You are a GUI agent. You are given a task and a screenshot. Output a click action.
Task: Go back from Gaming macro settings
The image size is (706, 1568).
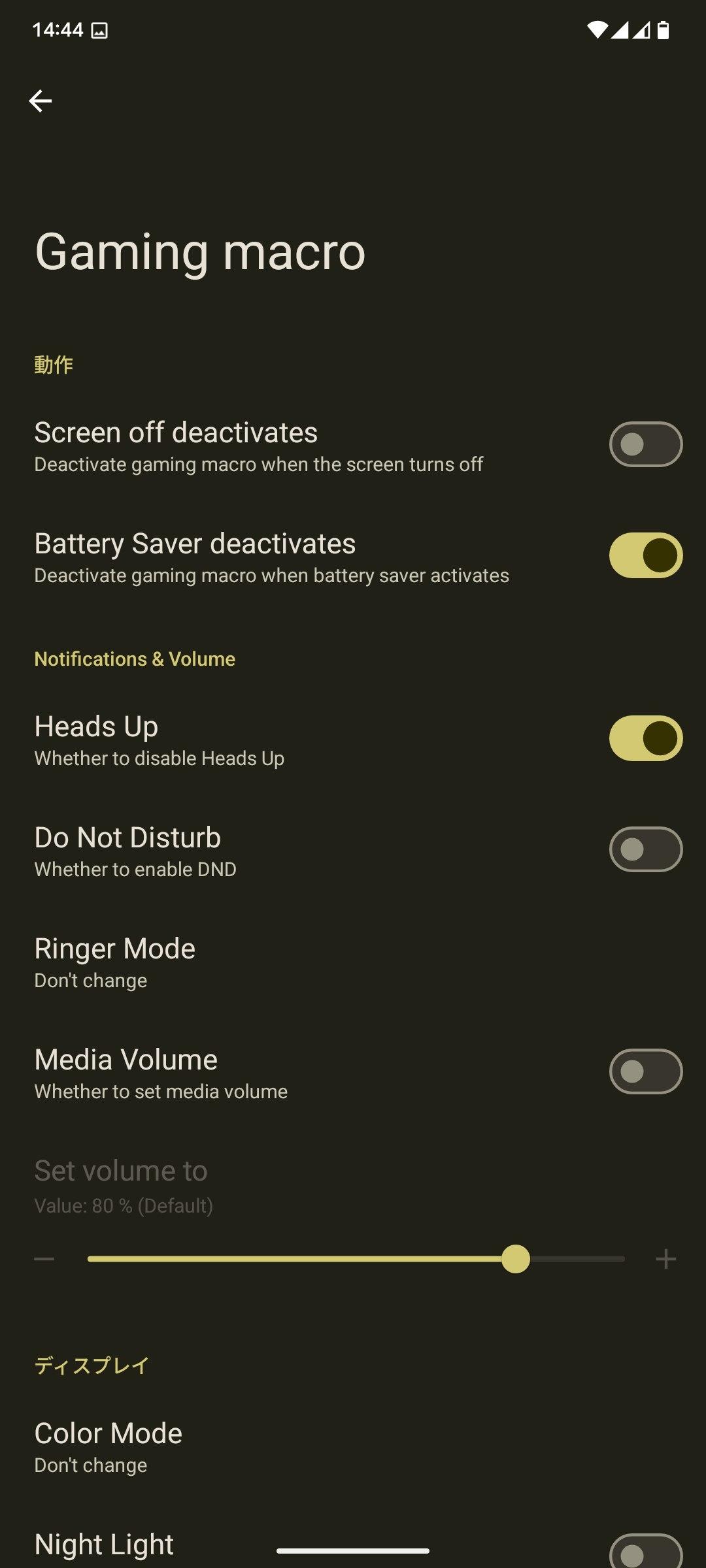coord(41,101)
